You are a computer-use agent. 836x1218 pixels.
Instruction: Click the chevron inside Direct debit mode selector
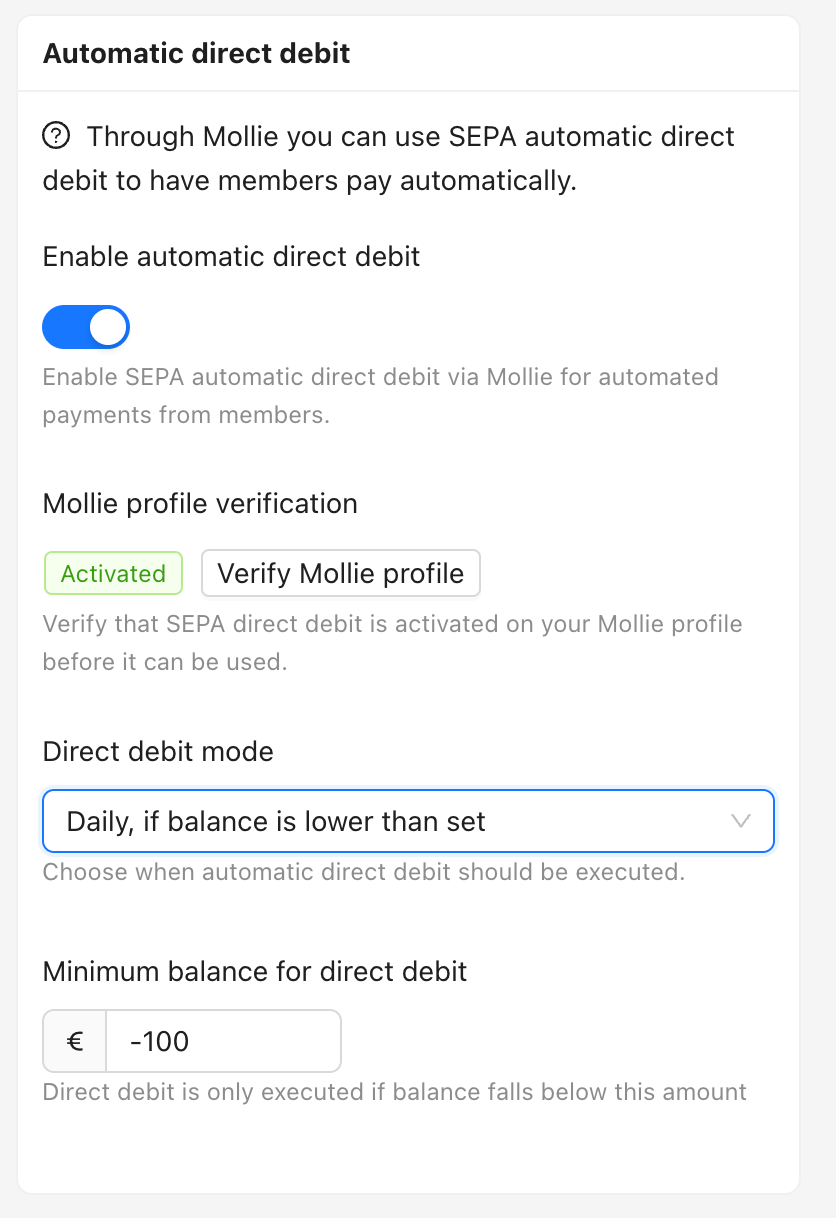click(741, 821)
